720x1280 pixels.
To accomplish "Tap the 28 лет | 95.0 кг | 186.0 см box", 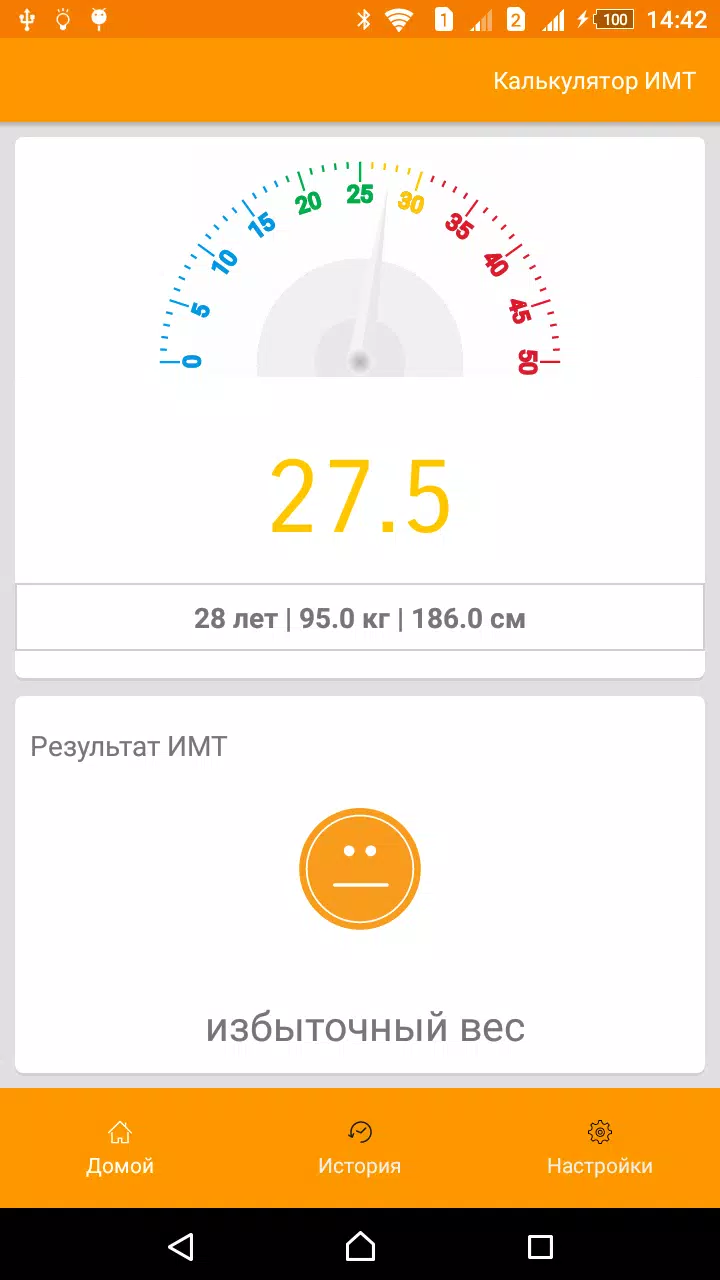I will click(360, 618).
